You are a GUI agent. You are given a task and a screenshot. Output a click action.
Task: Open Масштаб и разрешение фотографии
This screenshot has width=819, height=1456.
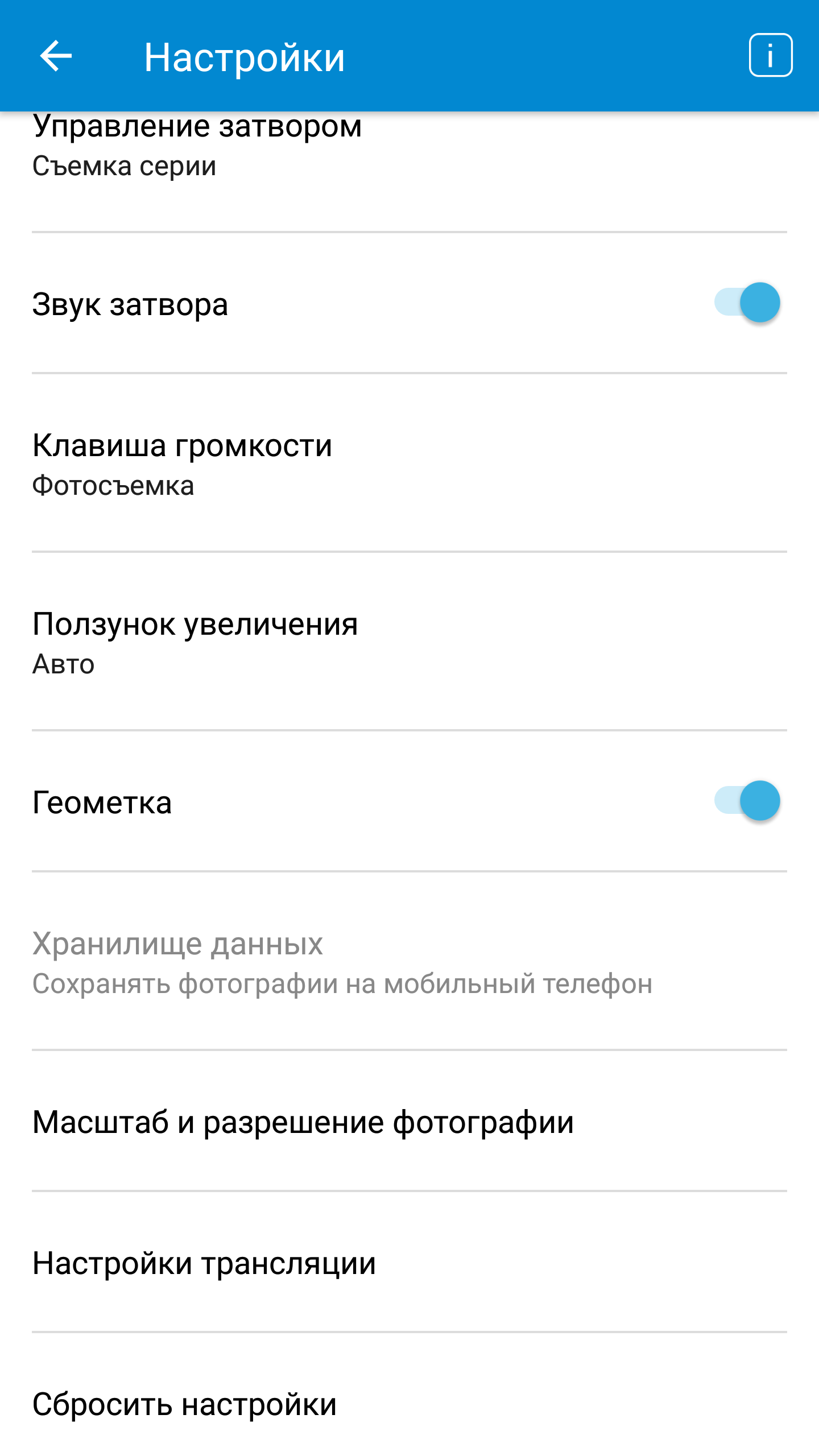click(409, 1121)
